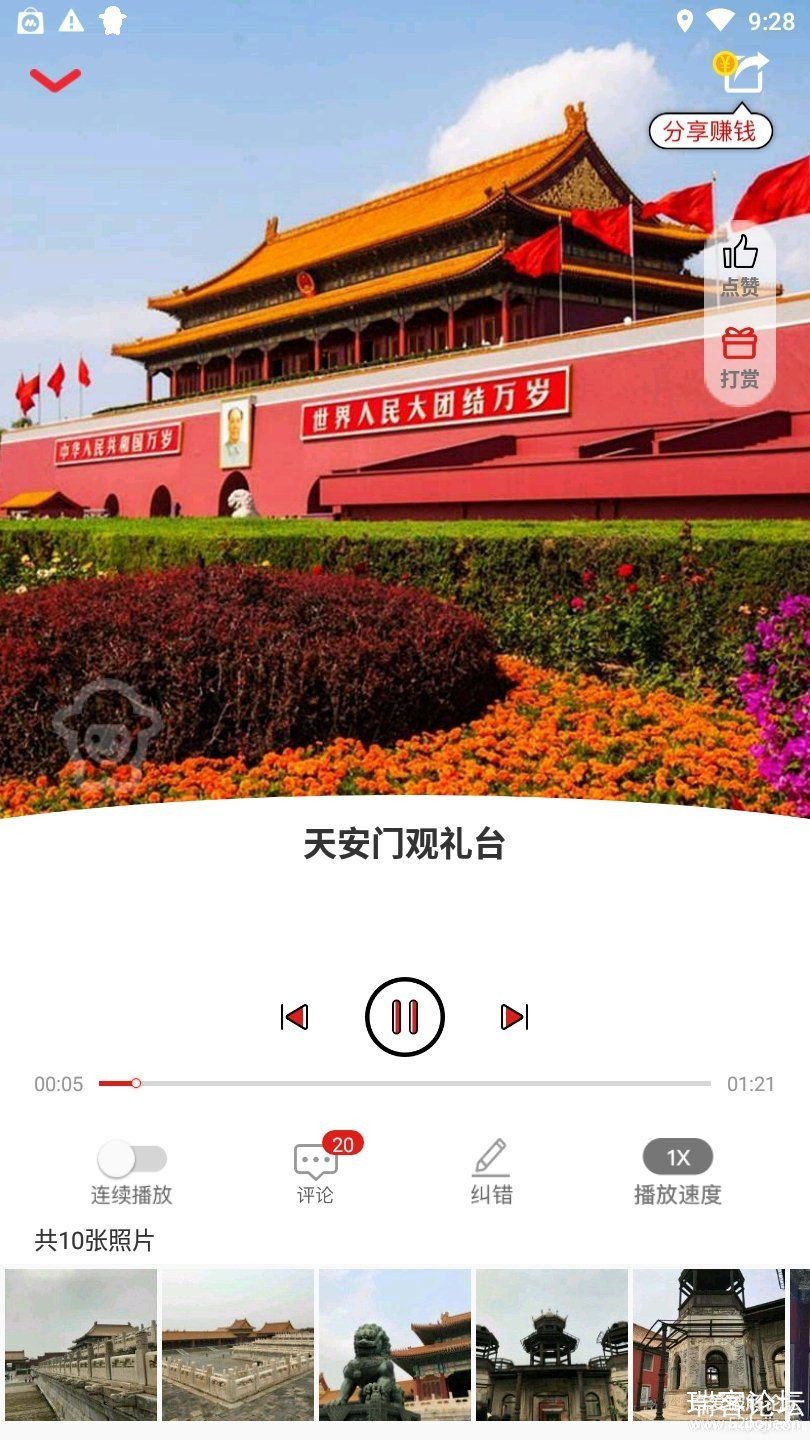Toggle 连续播放 continuous play switch

[132, 1160]
